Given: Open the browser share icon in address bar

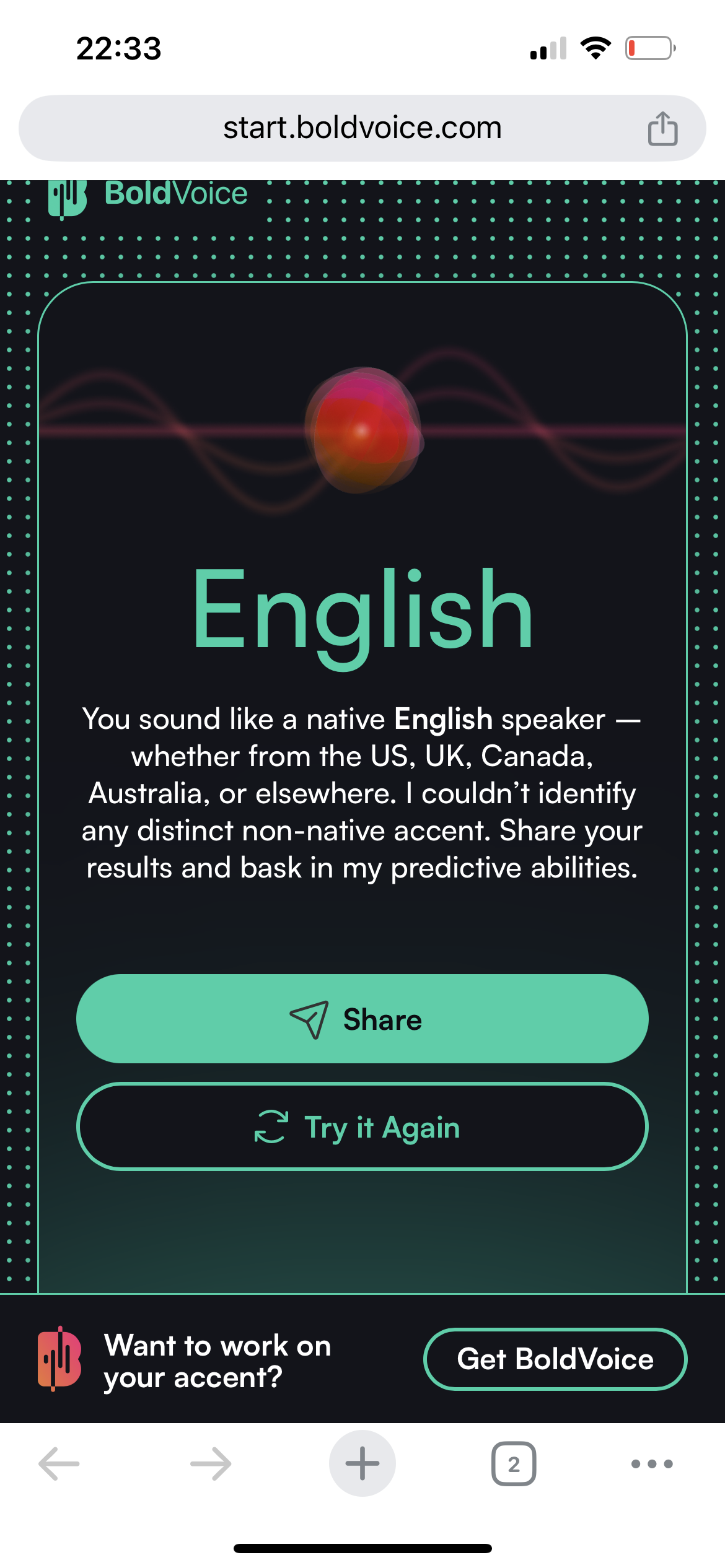Looking at the screenshot, I should pyautogui.click(x=662, y=129).
